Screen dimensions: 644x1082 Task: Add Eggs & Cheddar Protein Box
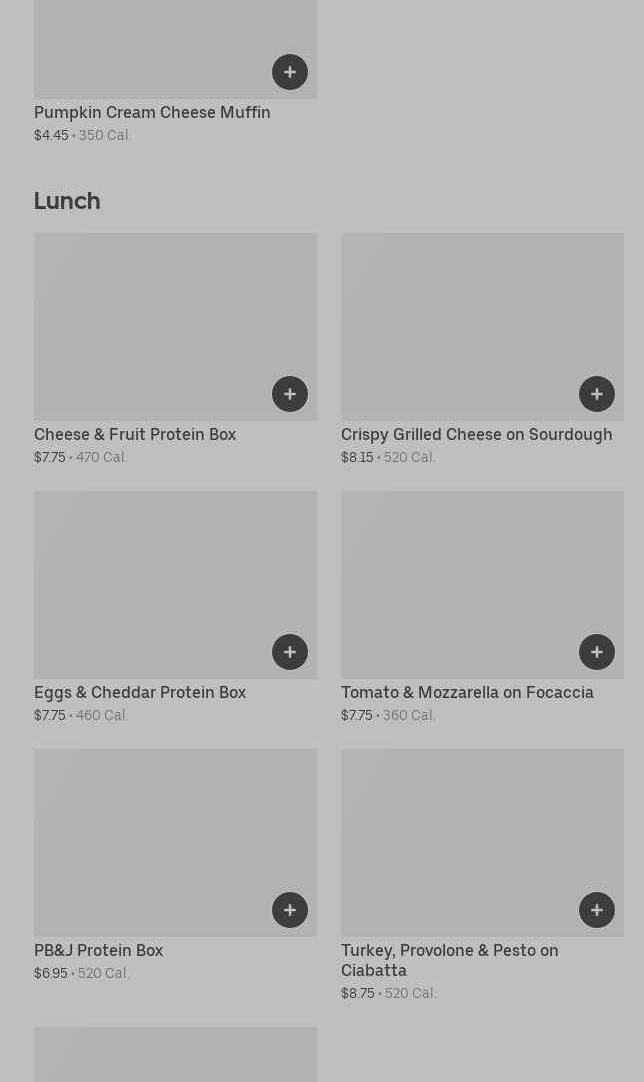[x=290, y=652]
